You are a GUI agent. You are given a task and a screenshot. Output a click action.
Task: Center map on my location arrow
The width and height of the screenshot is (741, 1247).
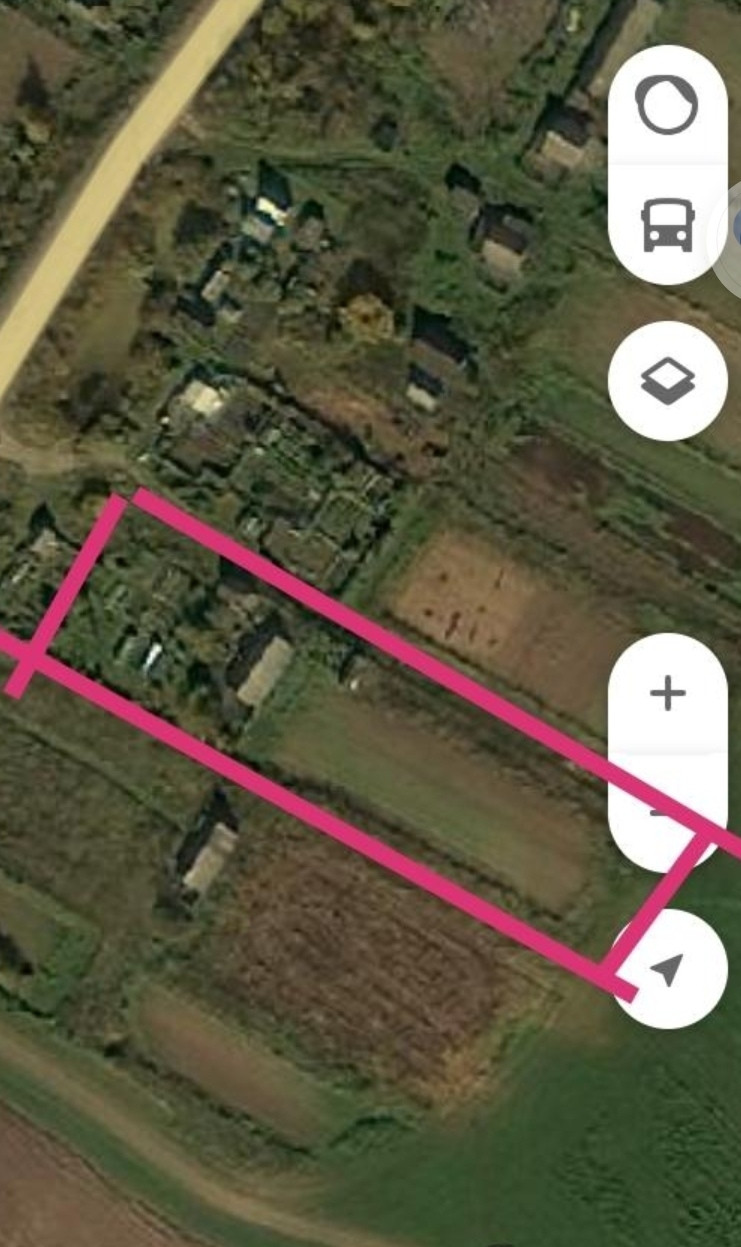tap(668, 968)
